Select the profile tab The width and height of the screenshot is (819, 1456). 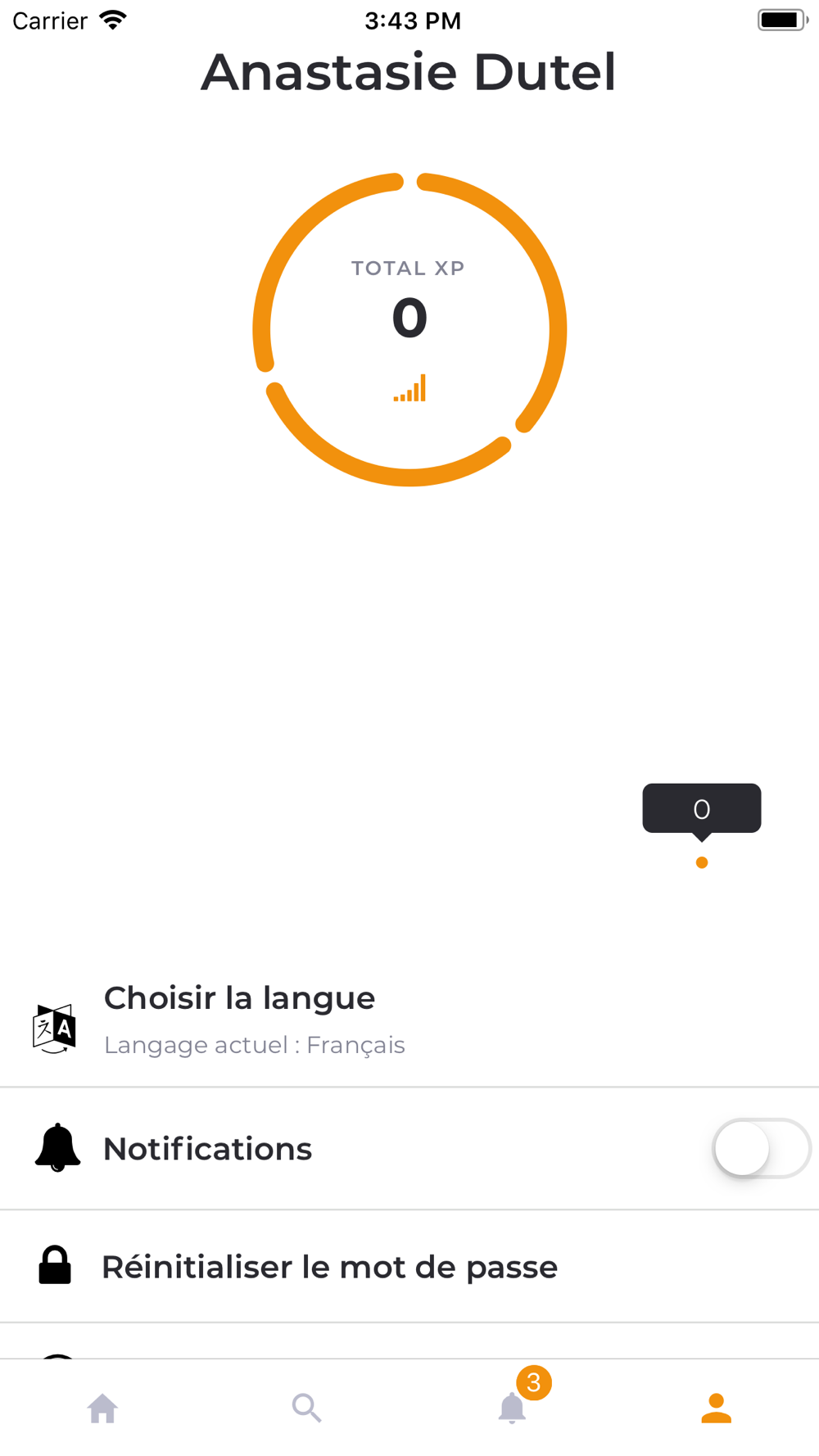coord(717,1409)
